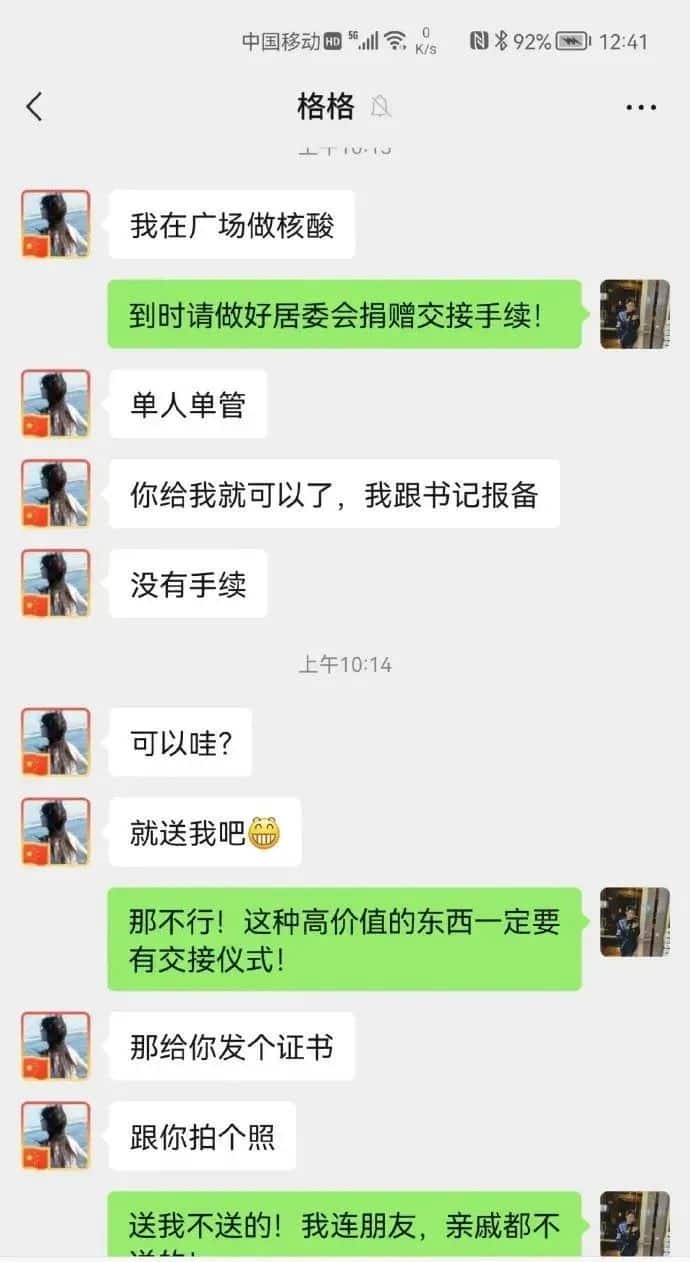This screenshot has height=1262, width=690.
Task: View profile from avatar next to "单人单管"
Action: [x=56, y=404]
